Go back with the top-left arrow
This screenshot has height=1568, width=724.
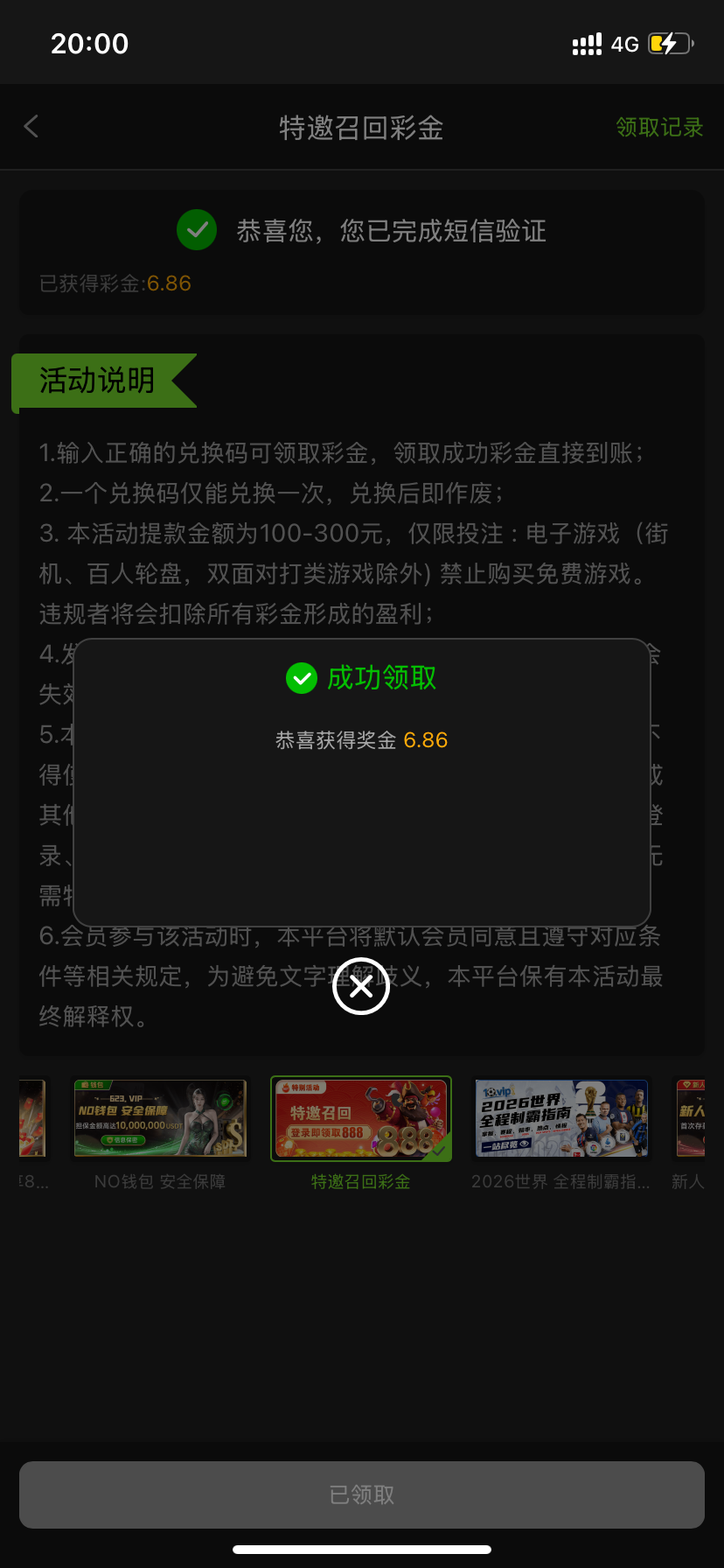[31, 127]
